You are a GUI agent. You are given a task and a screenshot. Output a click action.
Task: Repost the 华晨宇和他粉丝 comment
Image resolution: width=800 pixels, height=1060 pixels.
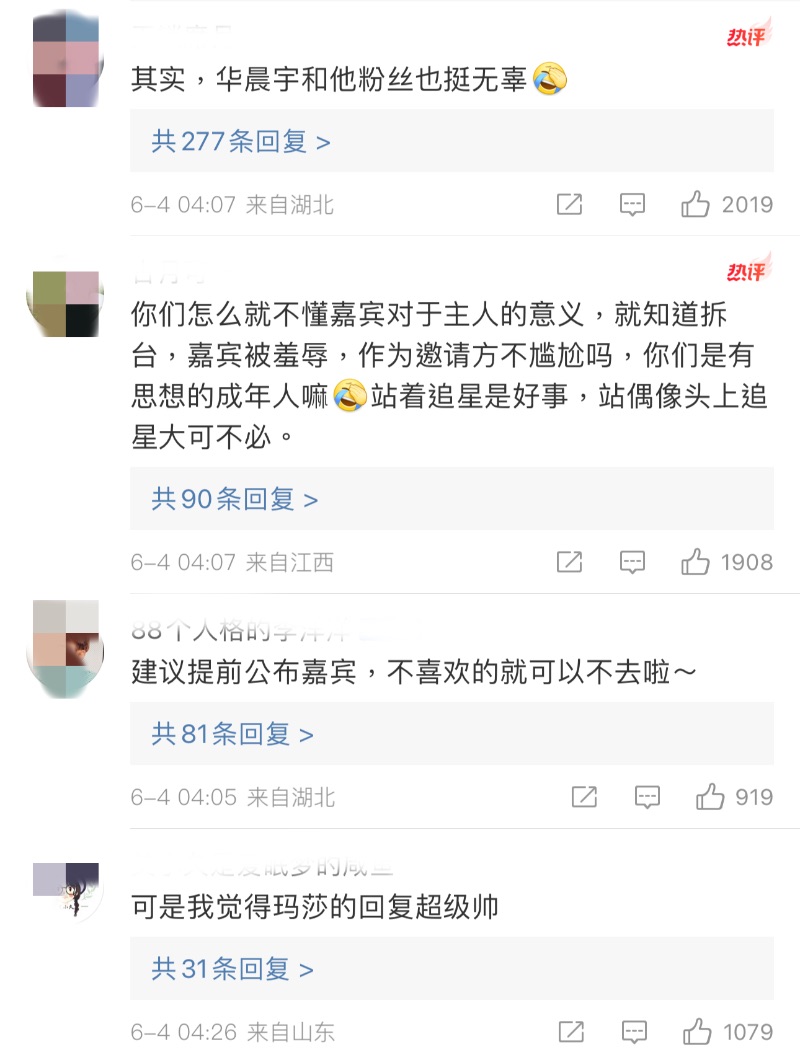[569, 205]
